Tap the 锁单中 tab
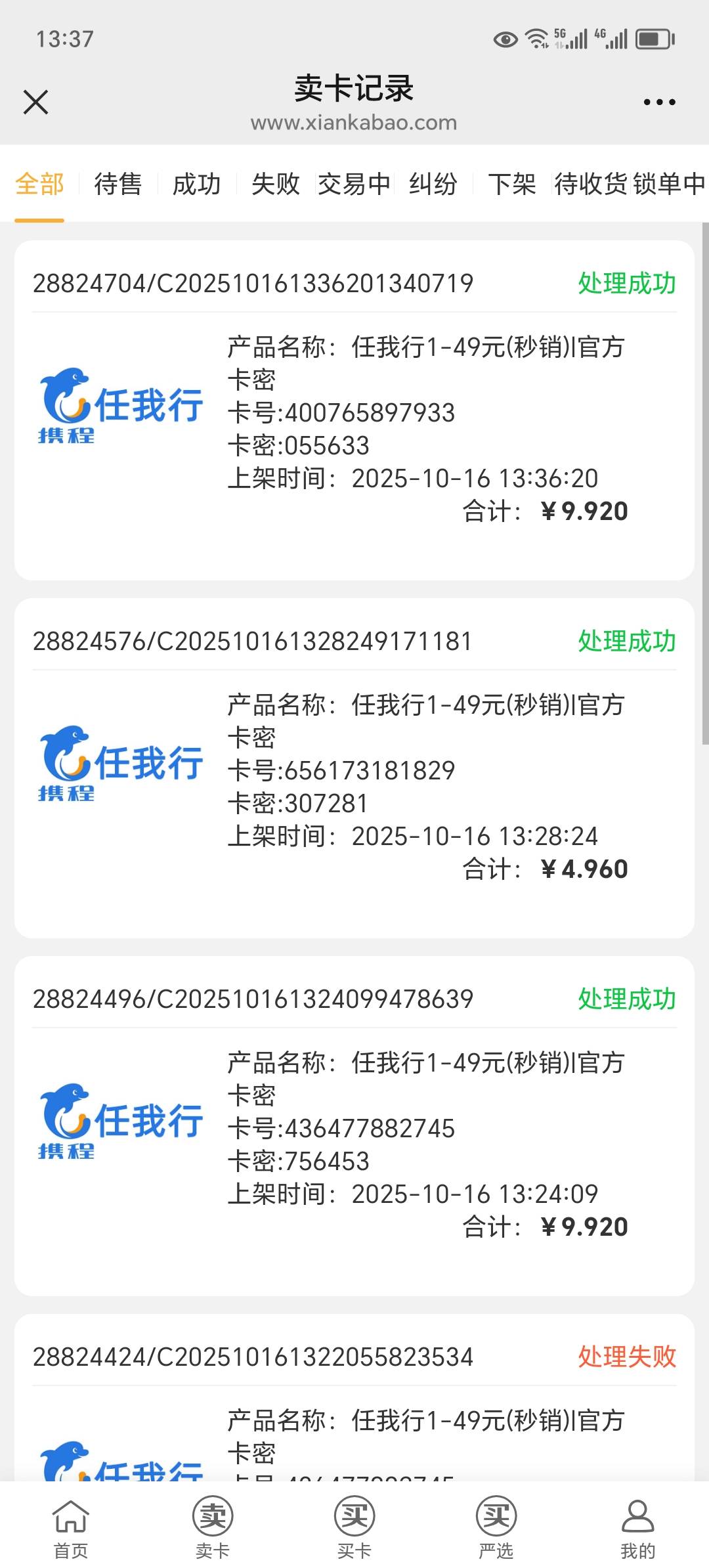Image resolution: width=709 pixels, height=1568 pixels. click(x=669, y=184)
